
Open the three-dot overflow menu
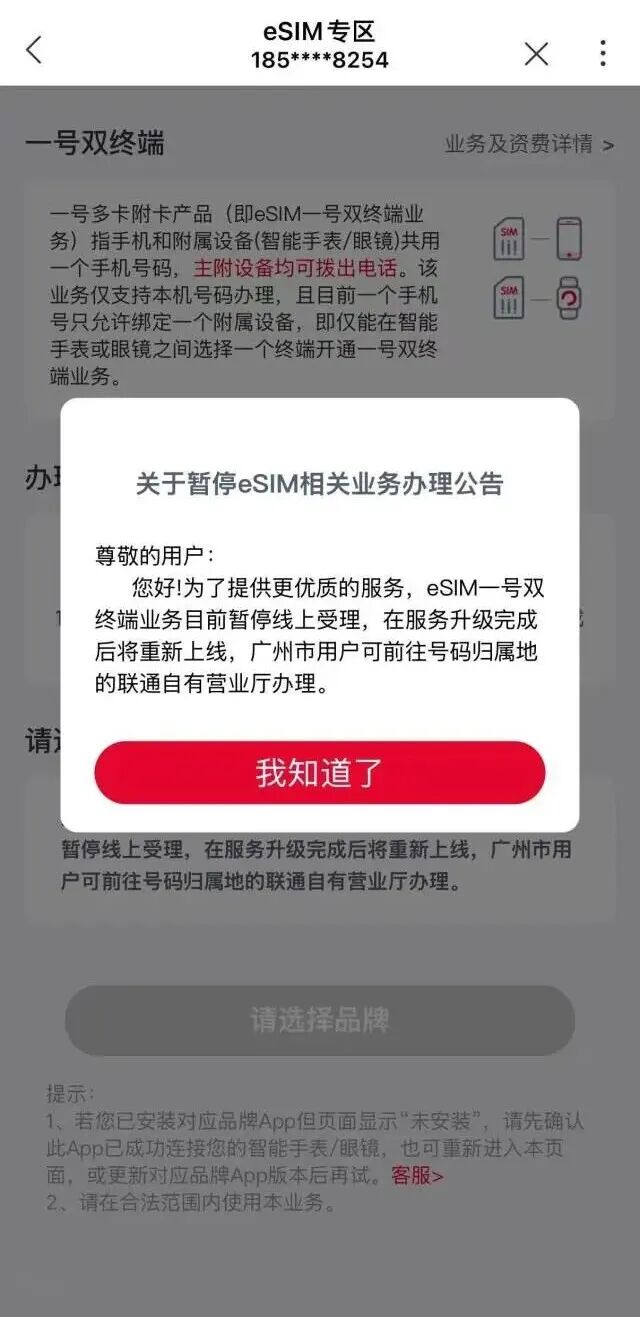pyautogui.click(x=602, y=54)
